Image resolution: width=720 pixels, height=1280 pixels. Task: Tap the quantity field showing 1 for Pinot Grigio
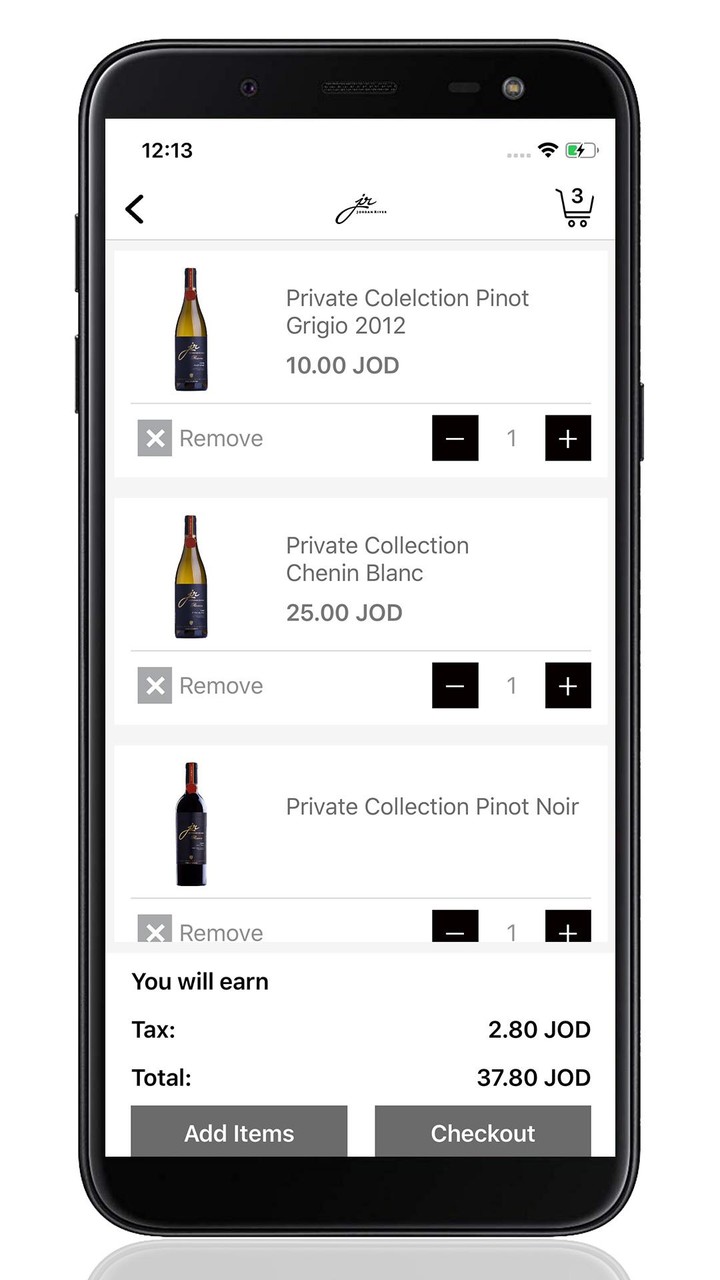[511, 438]
